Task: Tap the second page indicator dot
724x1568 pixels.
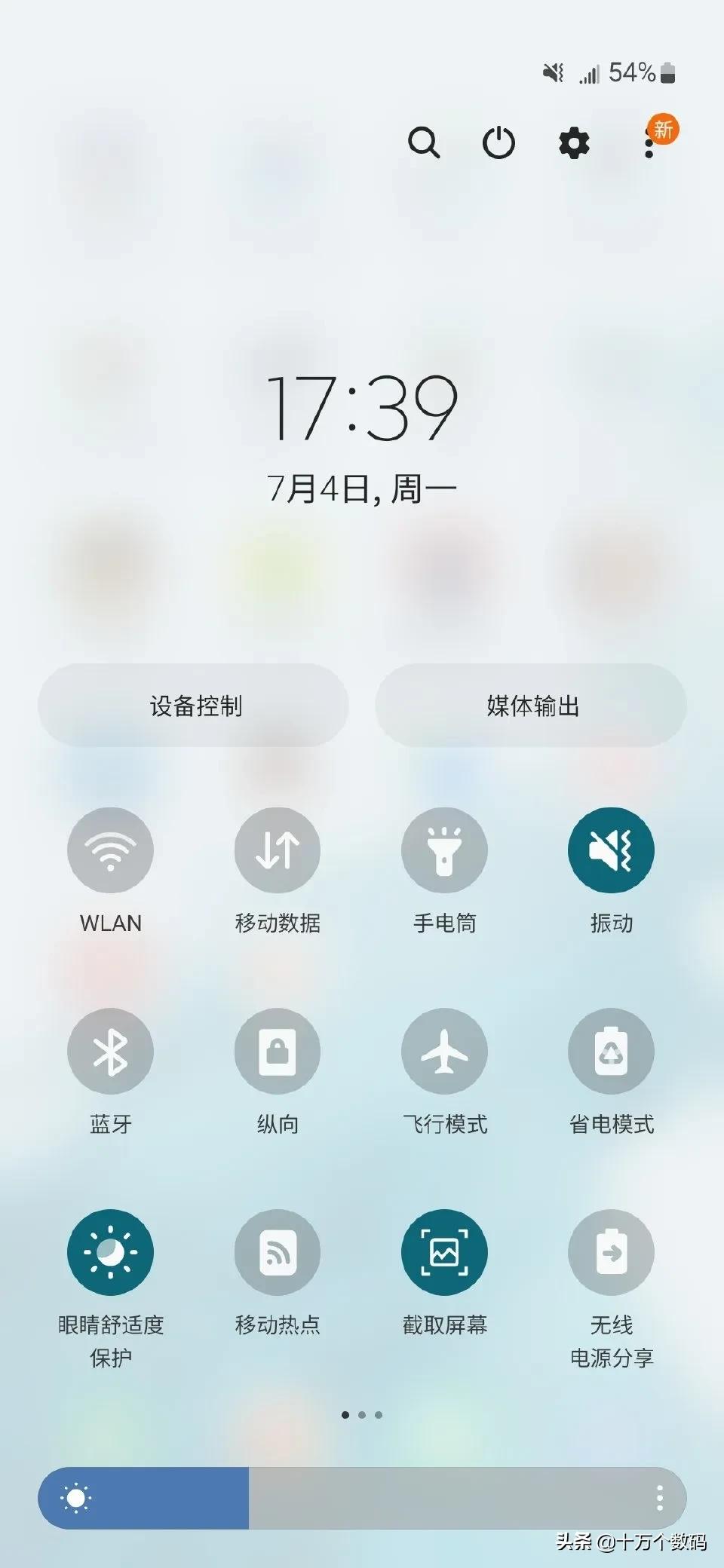Action: [x=363, y=1416]
